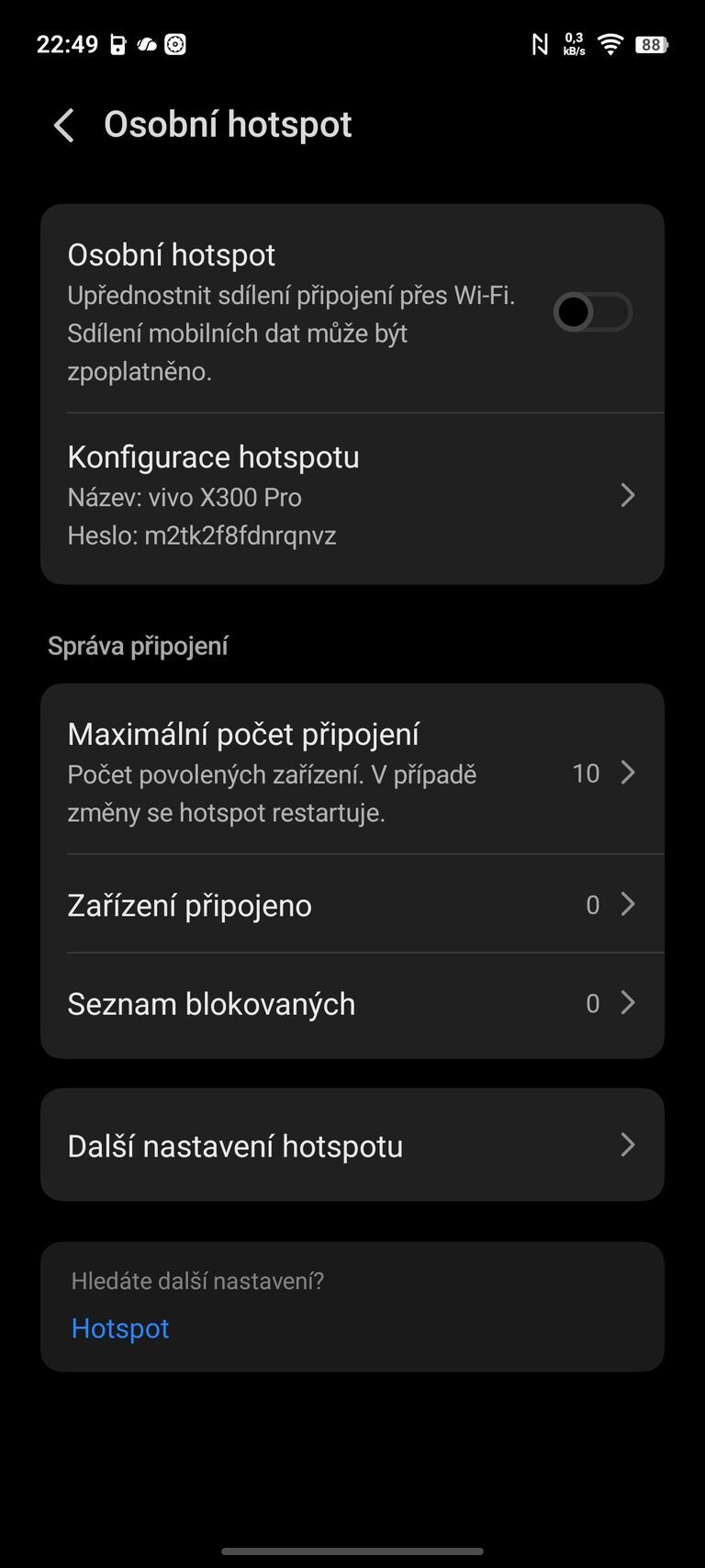Expand Maximální počet připojení settings
This screenshot has height=1568, width=705.
(x=628, y=773)
